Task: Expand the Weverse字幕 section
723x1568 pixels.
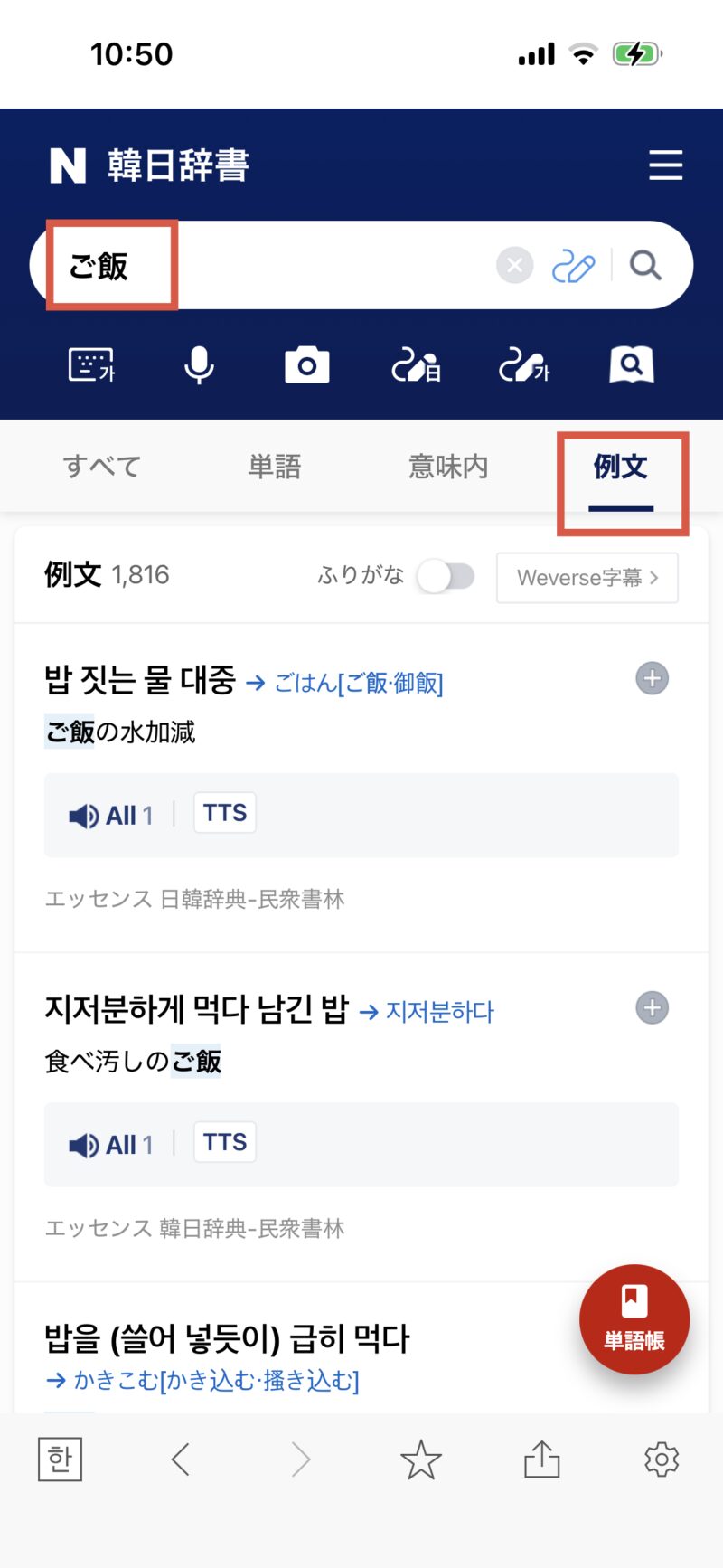Action: [x=587, y=577]
